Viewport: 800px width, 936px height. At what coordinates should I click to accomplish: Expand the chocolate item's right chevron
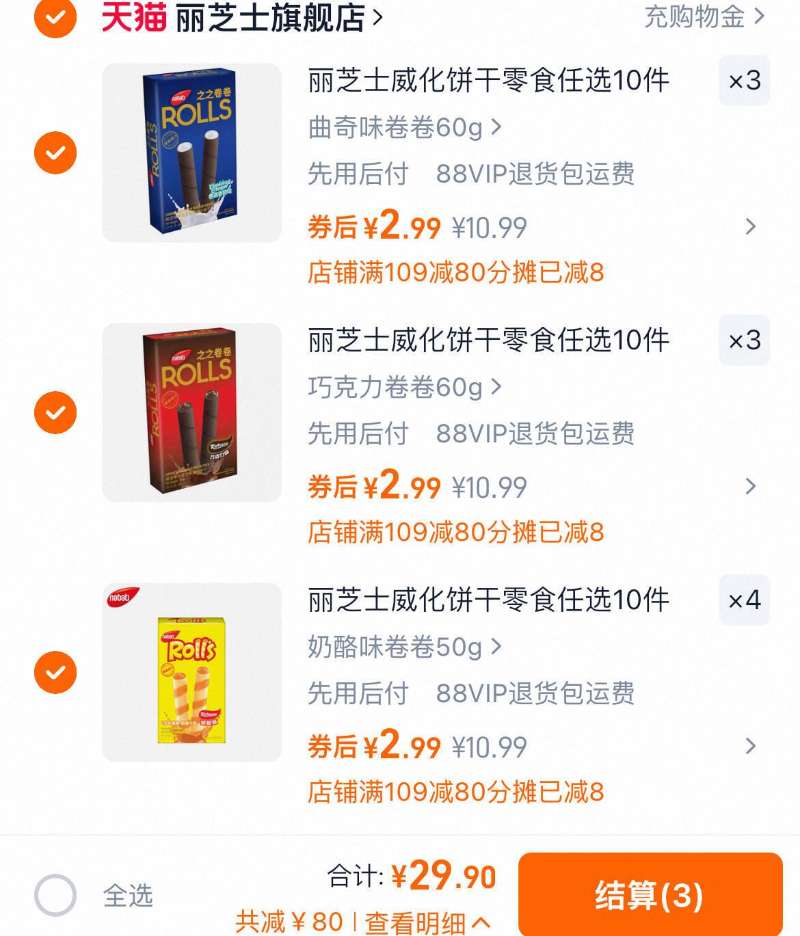(751, 487)
